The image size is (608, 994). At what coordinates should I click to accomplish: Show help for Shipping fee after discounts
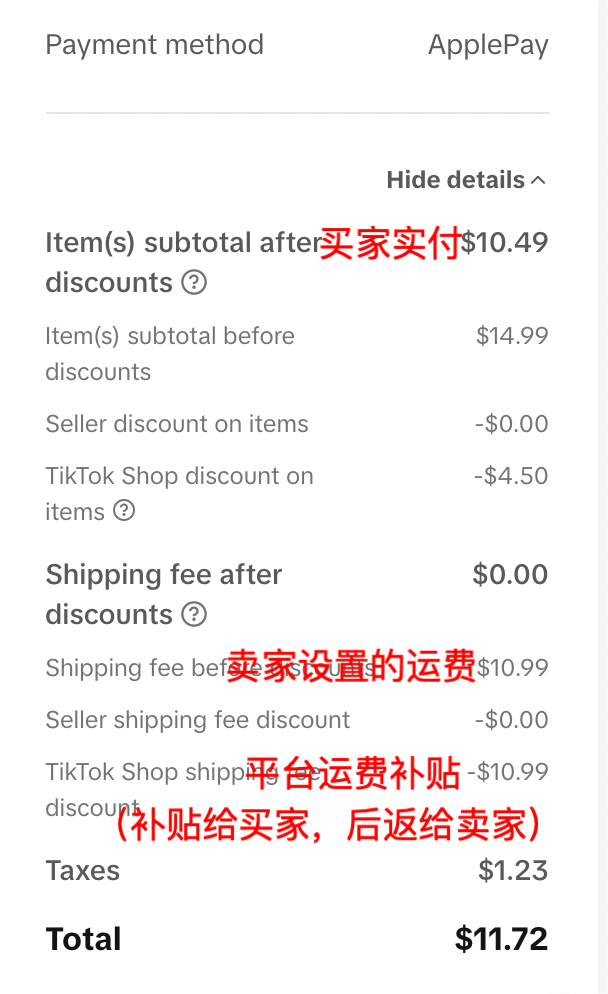[x=195, y=614]
